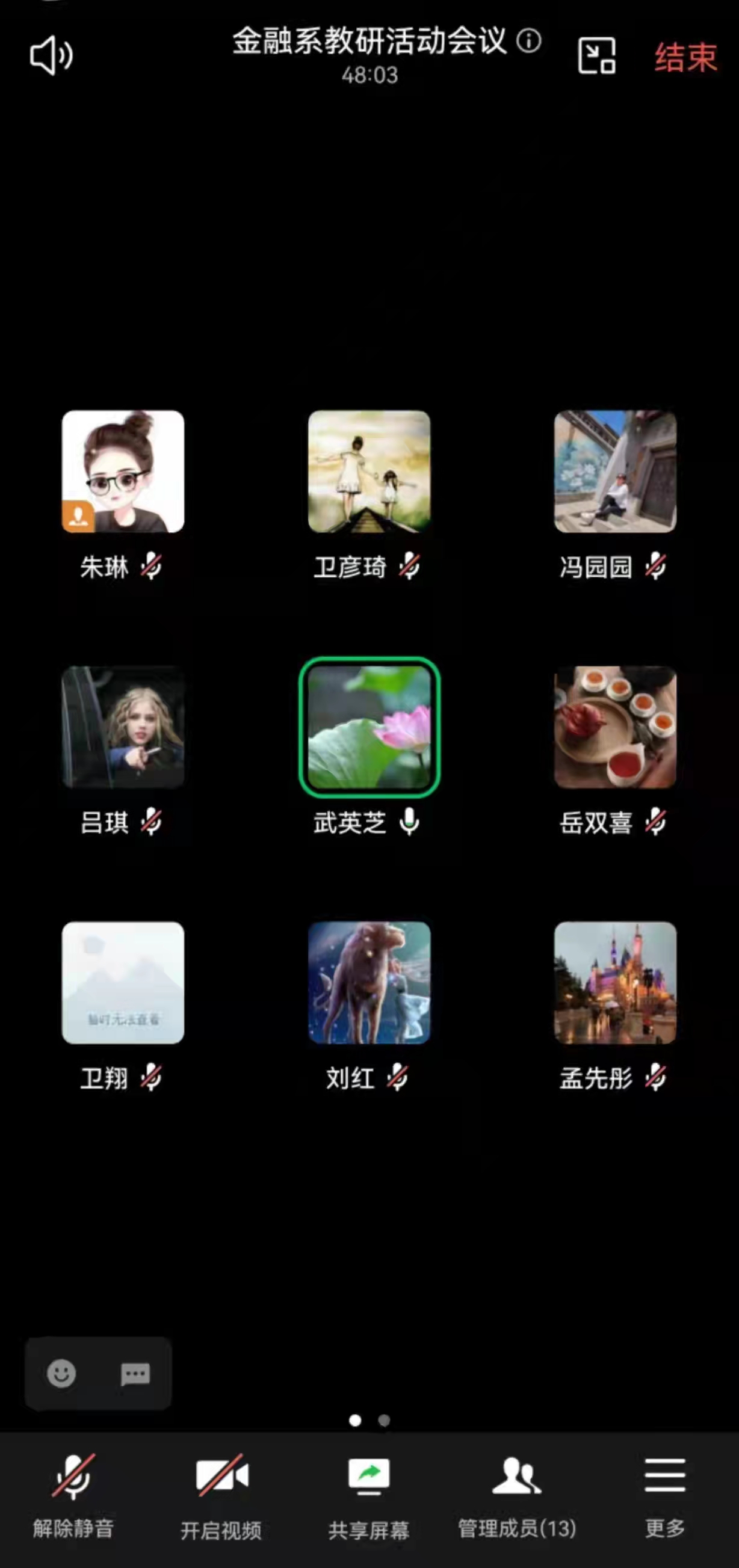Select participant tile 吕琪
This screenshot has width=739, height=1568.
coord(123,727)
